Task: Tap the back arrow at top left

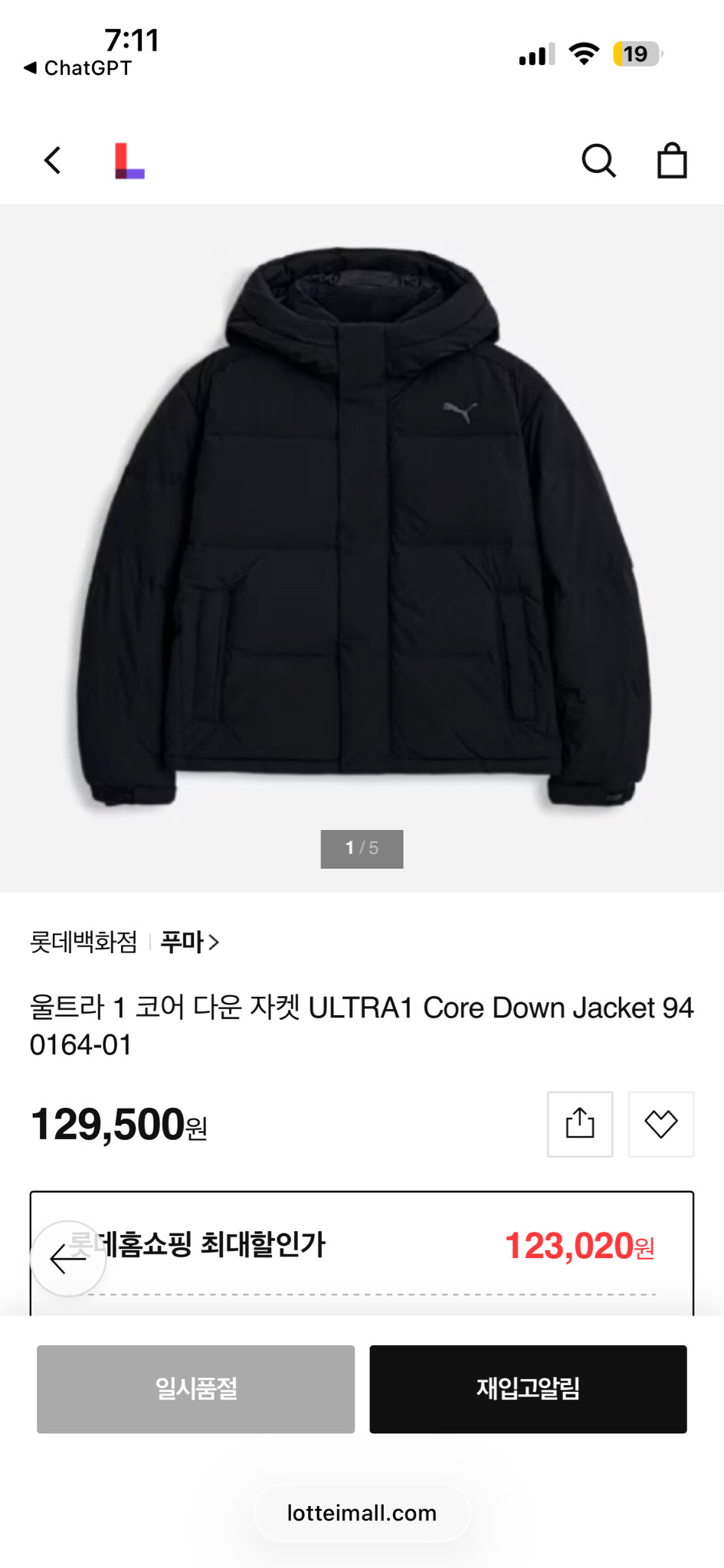Action: (51, 161)
